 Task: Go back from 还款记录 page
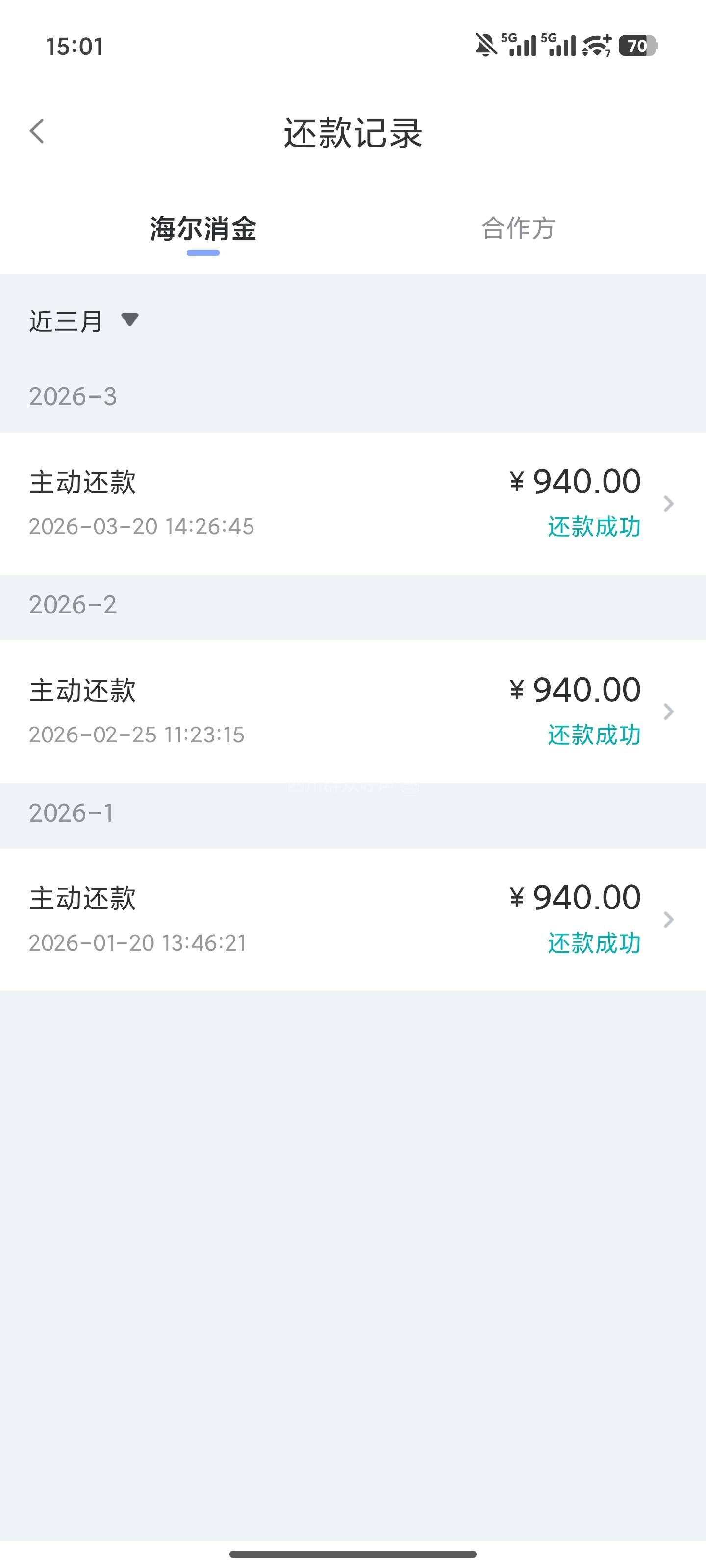(37, 131)
